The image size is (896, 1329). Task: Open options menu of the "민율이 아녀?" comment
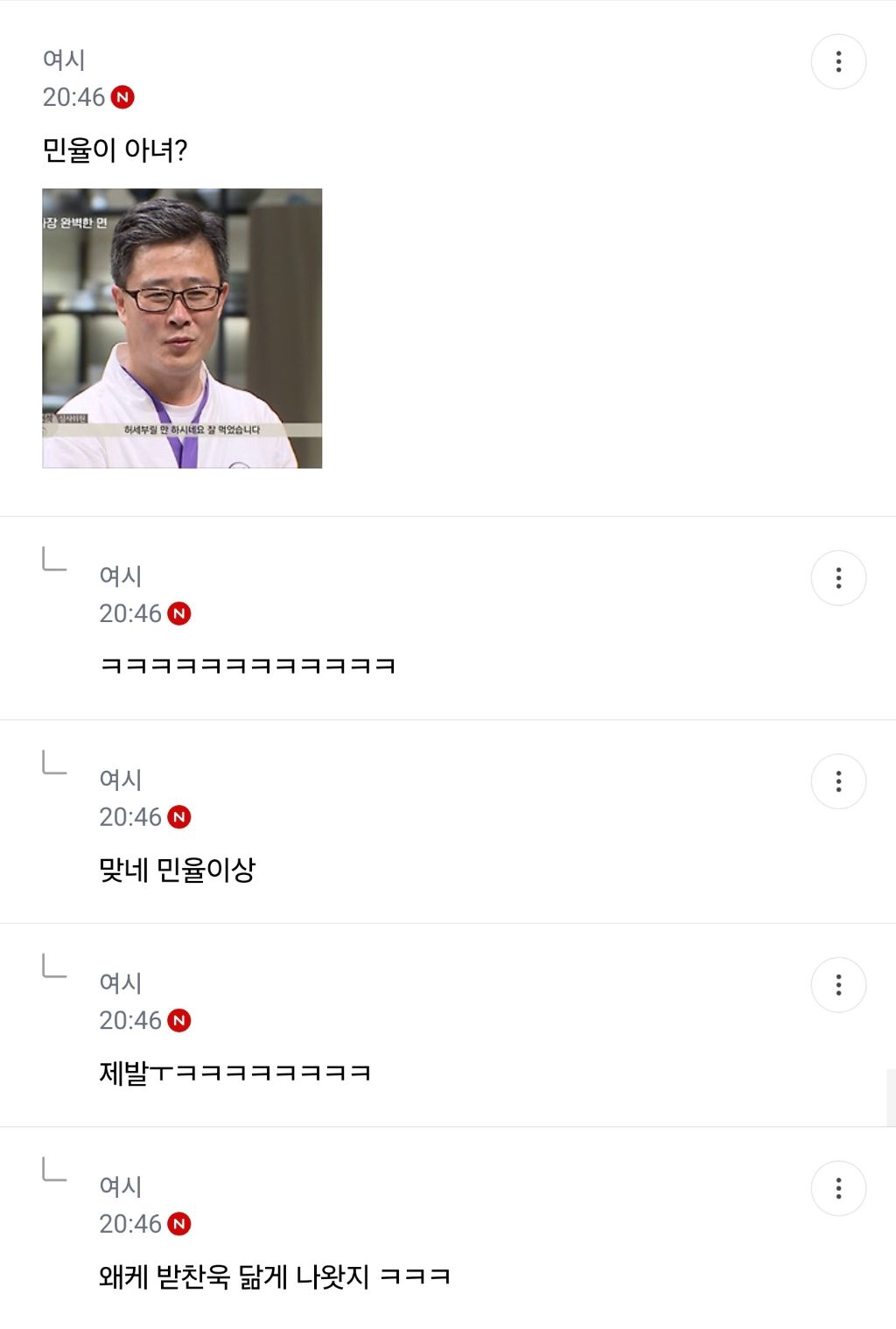pos(838,61)
